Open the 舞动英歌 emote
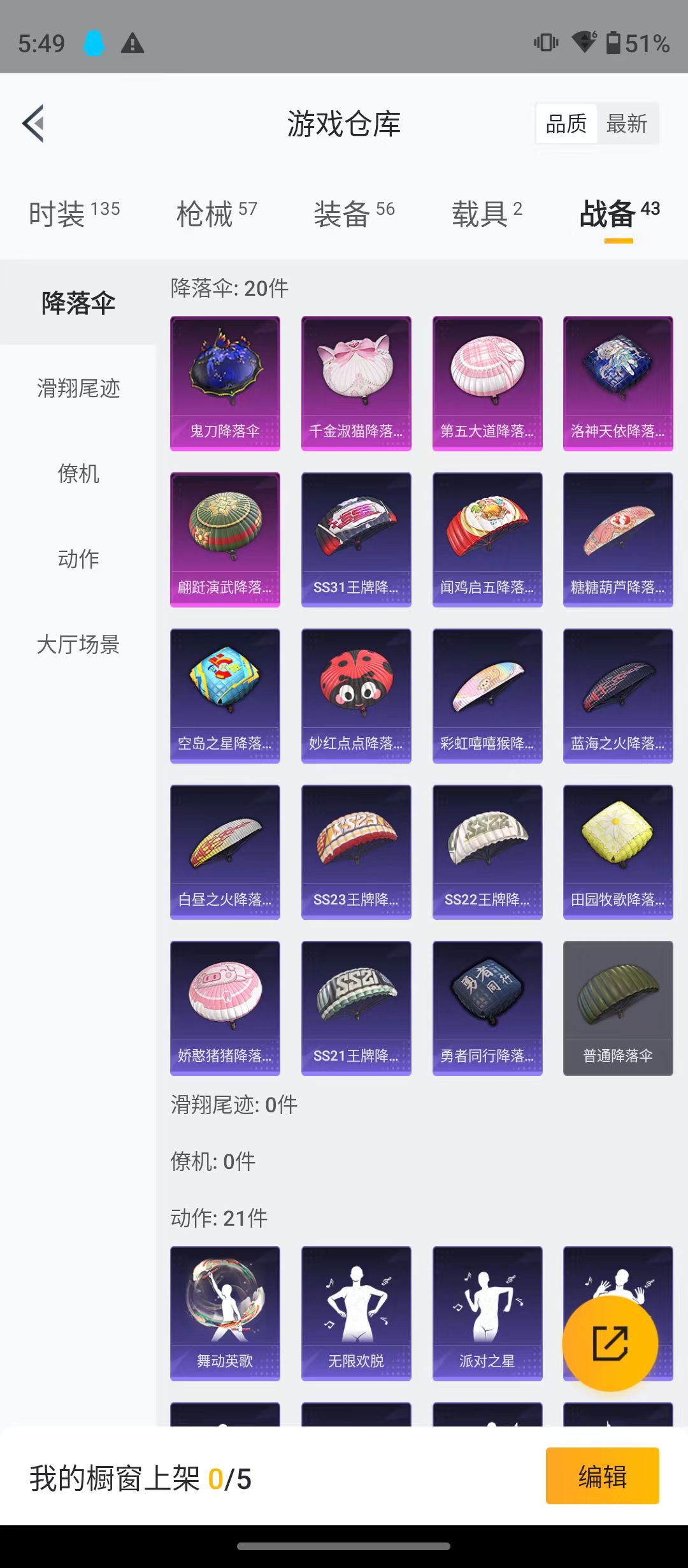 225,1314
